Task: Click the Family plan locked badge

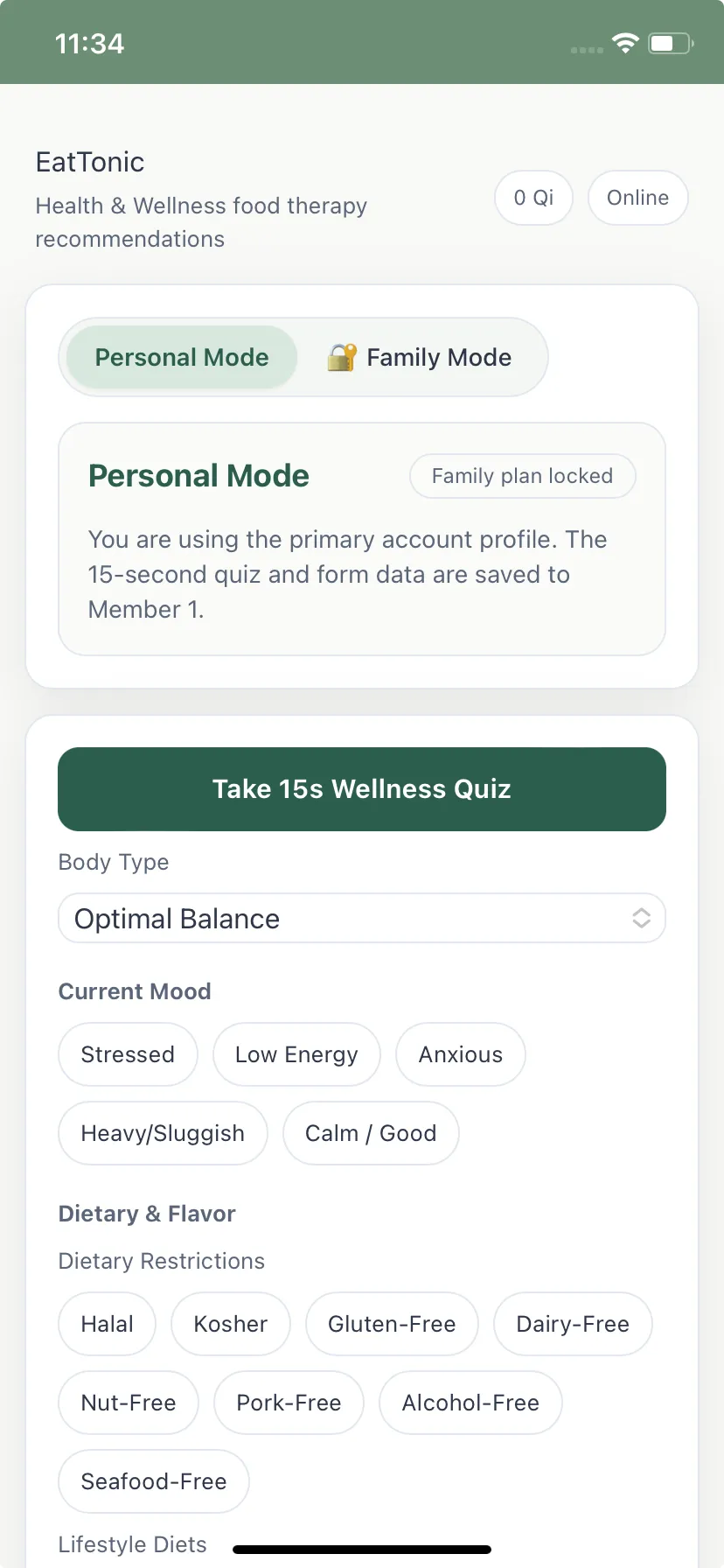Action: pos(522,476)
